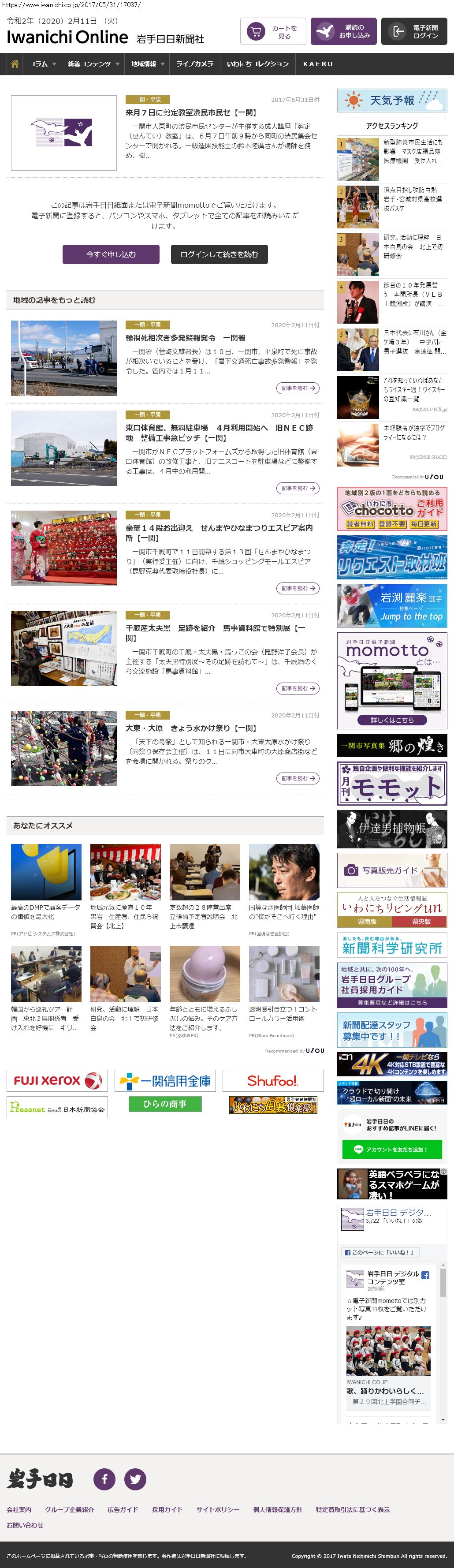
Task: Open the momotto 詳しくはこちら banner
Action: [x=392, y=720]
